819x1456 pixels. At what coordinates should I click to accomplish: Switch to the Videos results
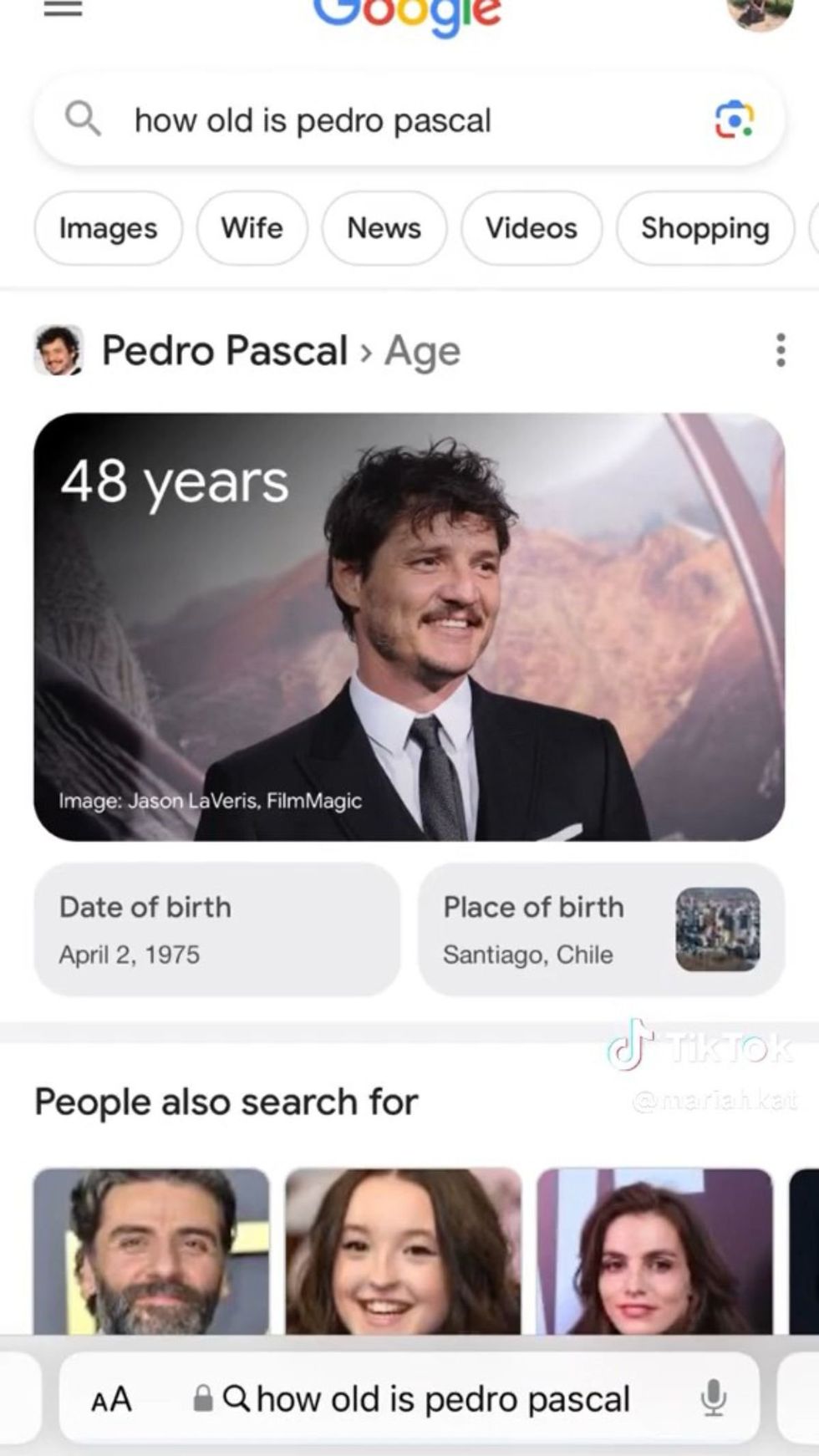click(531, 228)
